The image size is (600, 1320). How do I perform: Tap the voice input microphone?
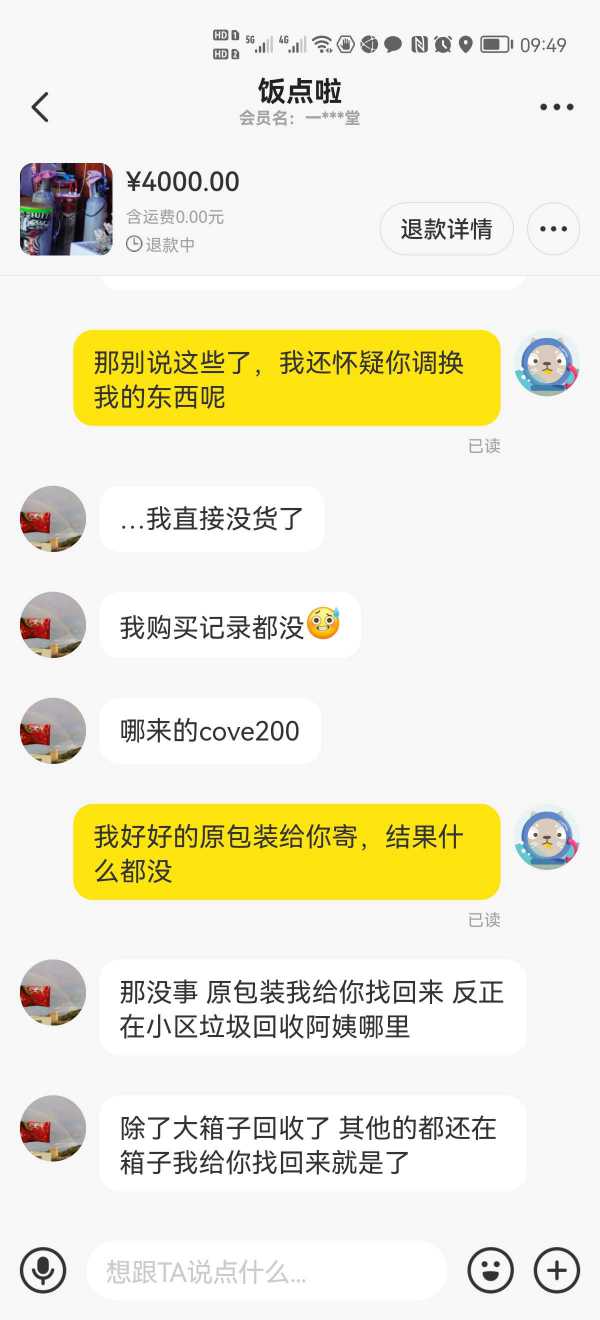[x=43, y=1271]
